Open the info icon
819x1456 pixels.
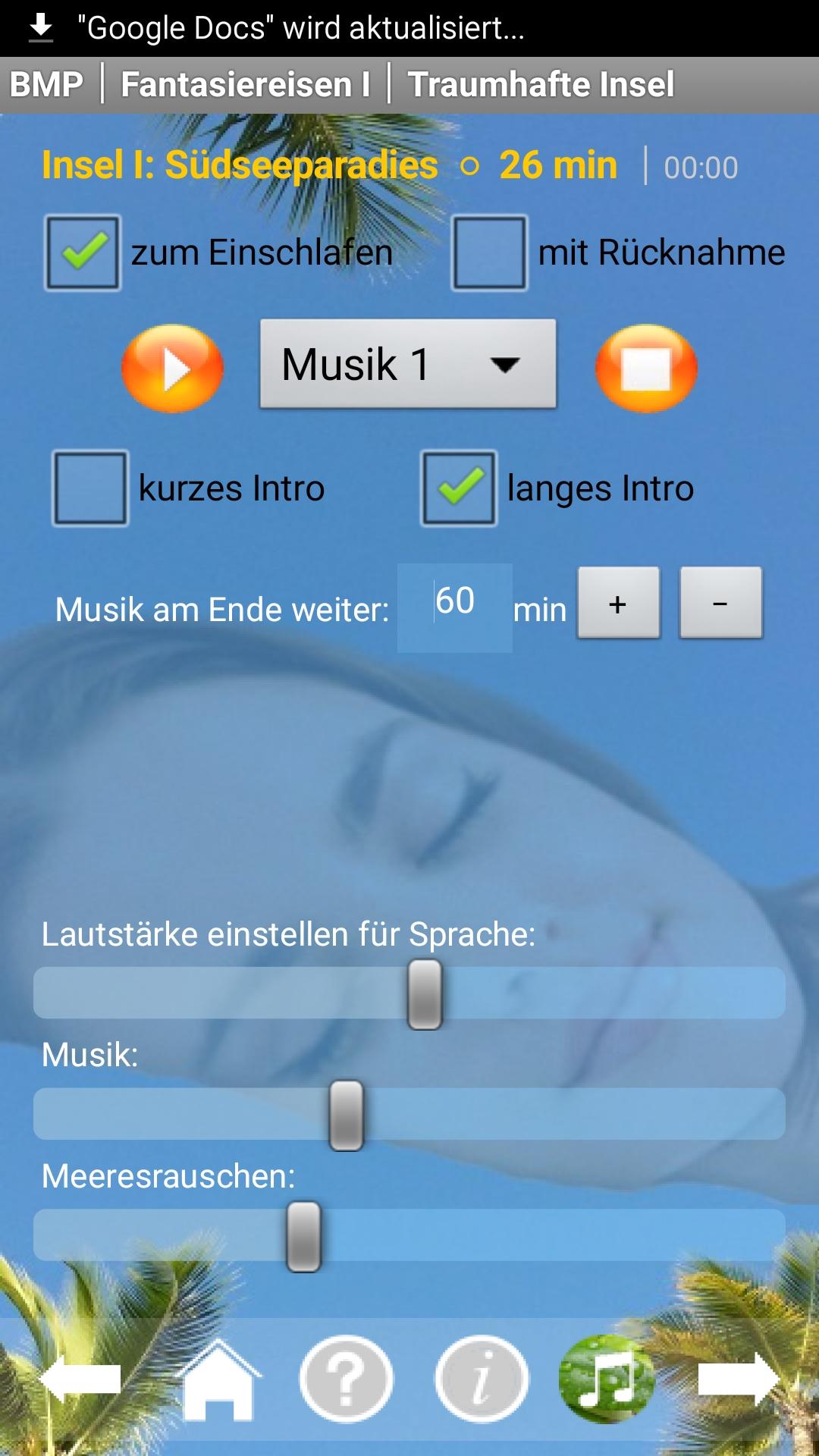[482, 1380]
